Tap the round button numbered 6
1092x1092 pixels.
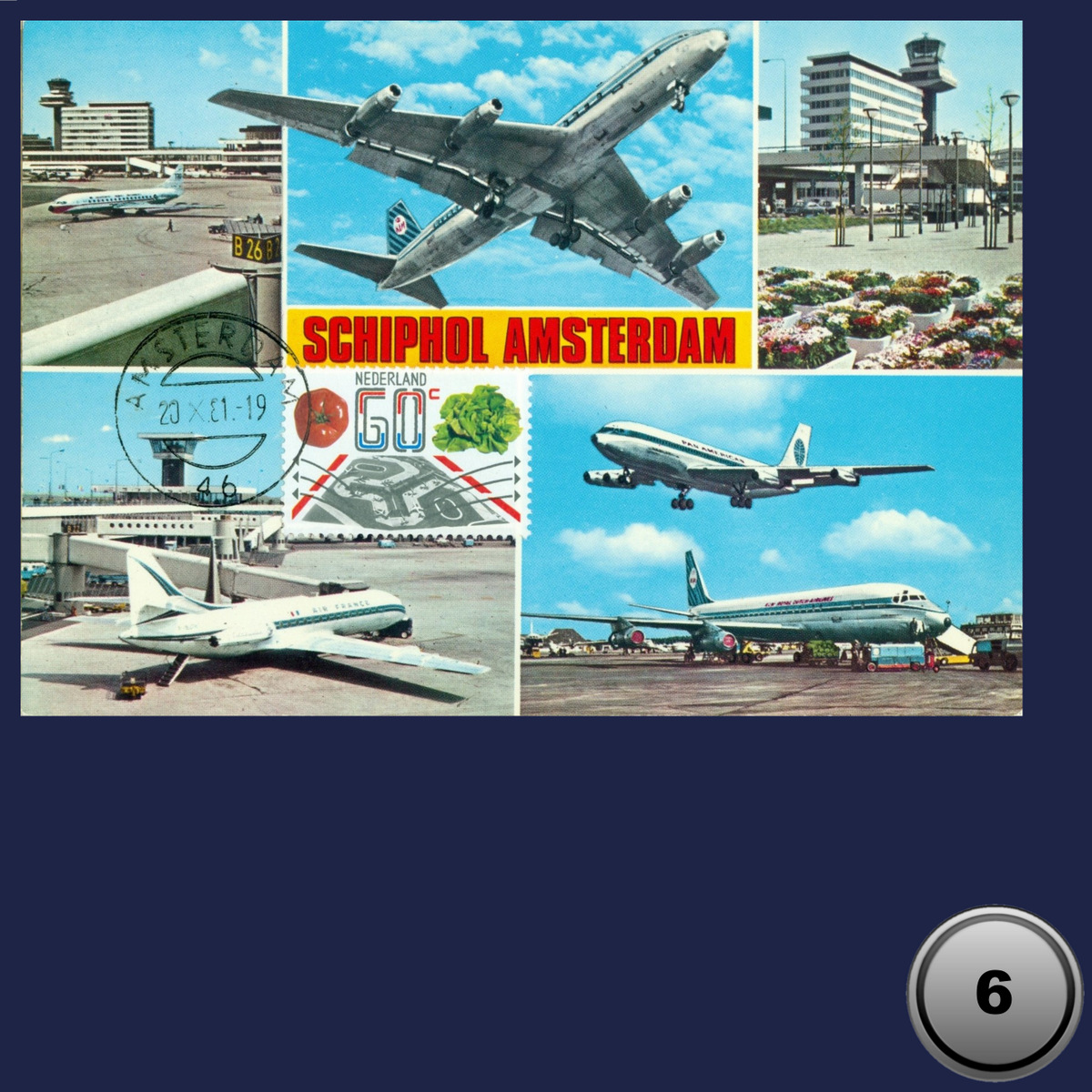pyautogui.click(x=993, y=993)
